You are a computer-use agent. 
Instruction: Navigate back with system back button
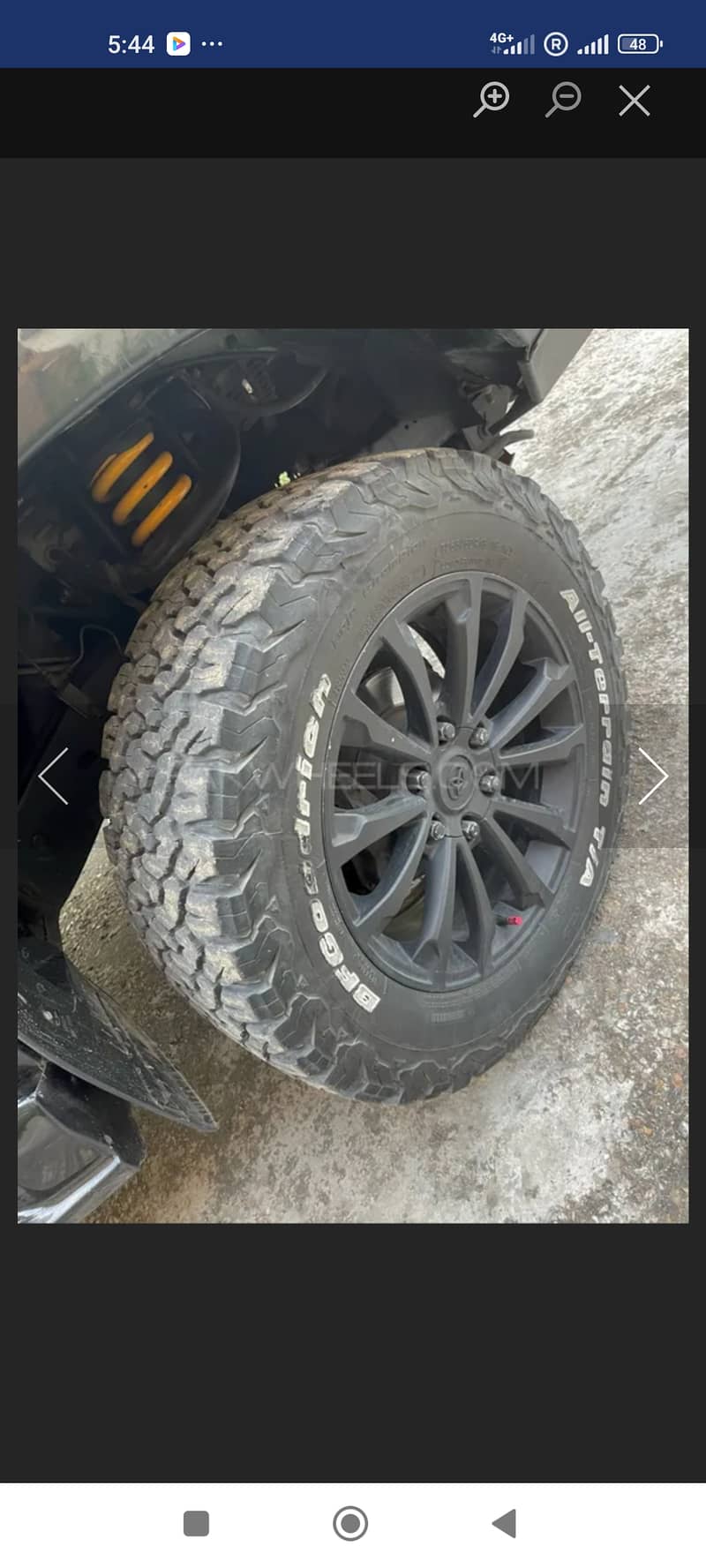tap(504, 1523)
